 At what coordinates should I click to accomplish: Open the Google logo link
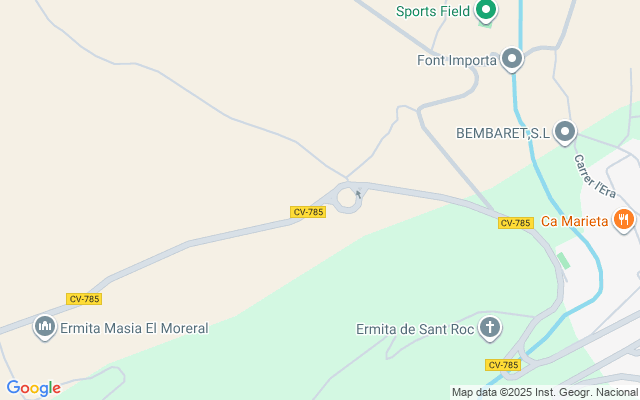pos(33,388)
